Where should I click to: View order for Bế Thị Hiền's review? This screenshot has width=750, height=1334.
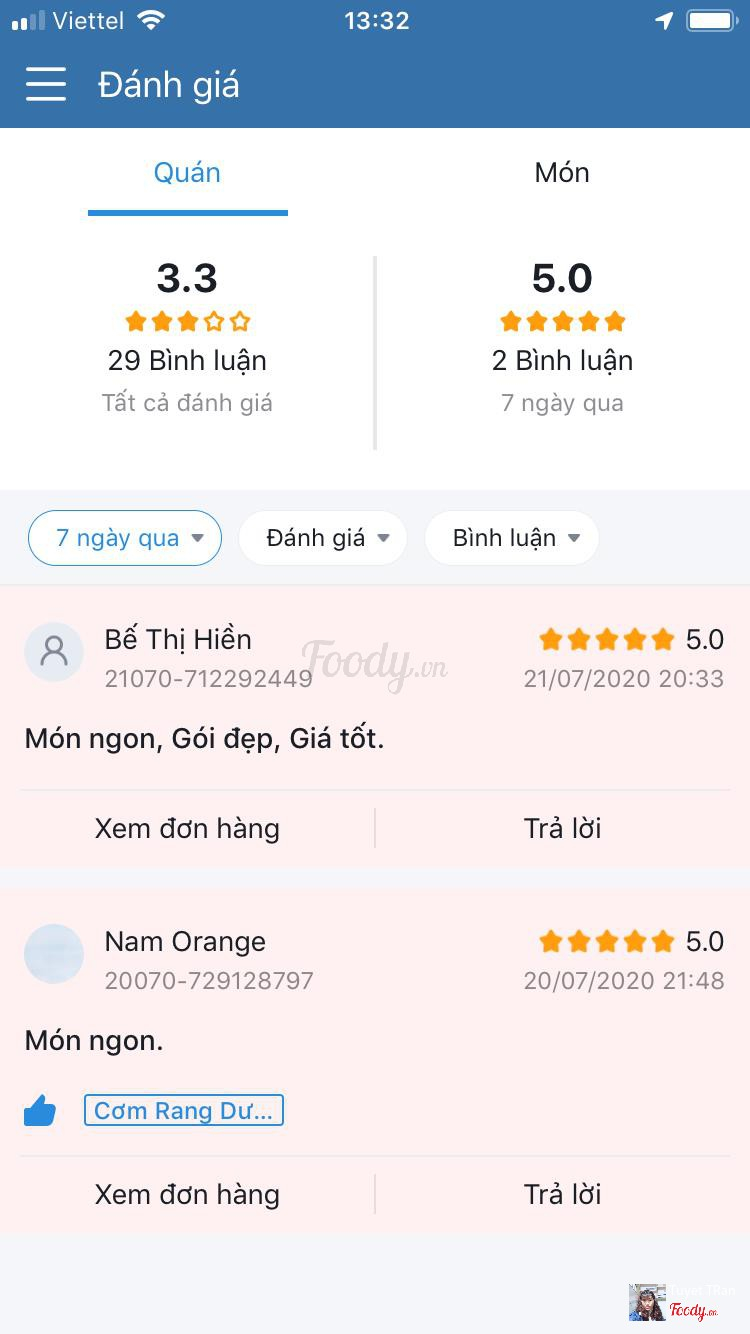coord(187,828)
